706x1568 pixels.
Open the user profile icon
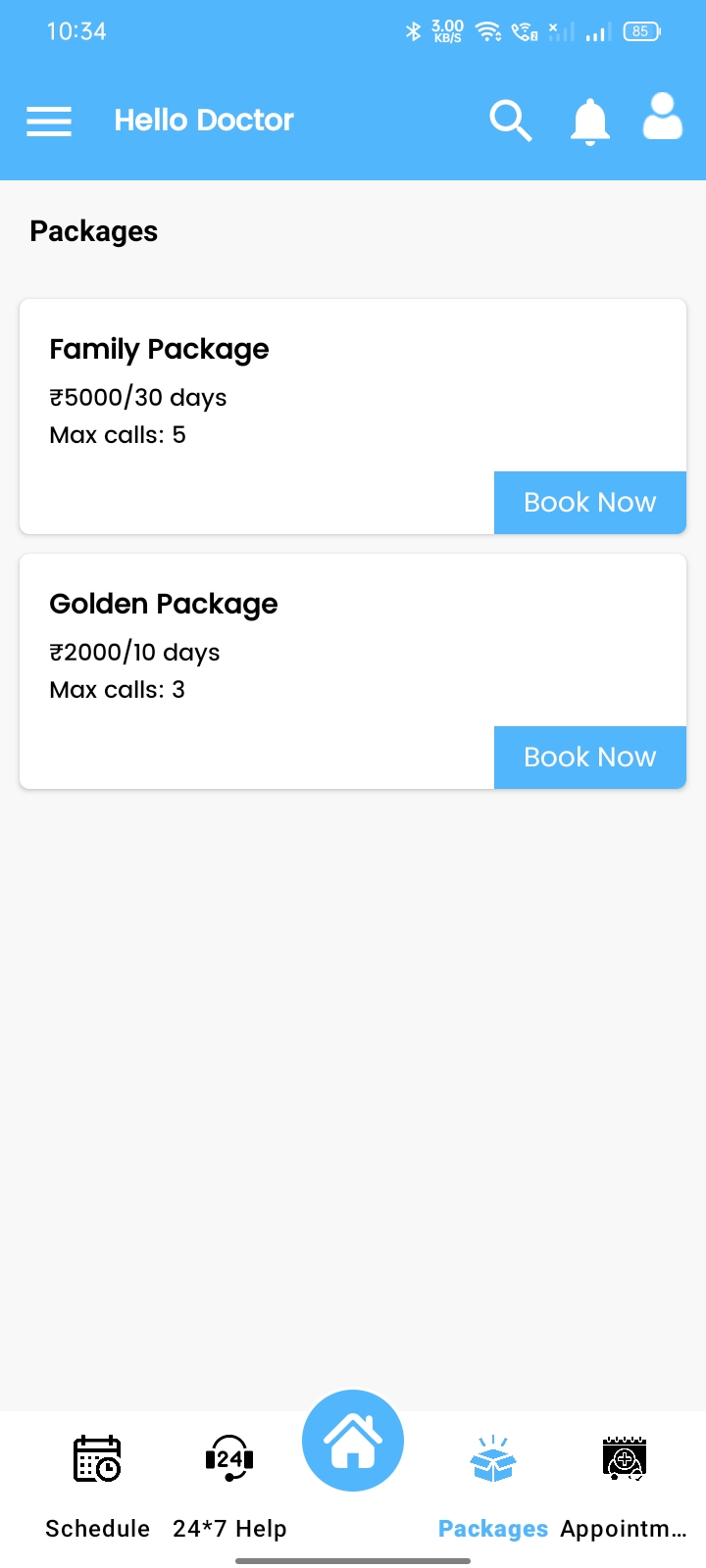pos(663,118)
